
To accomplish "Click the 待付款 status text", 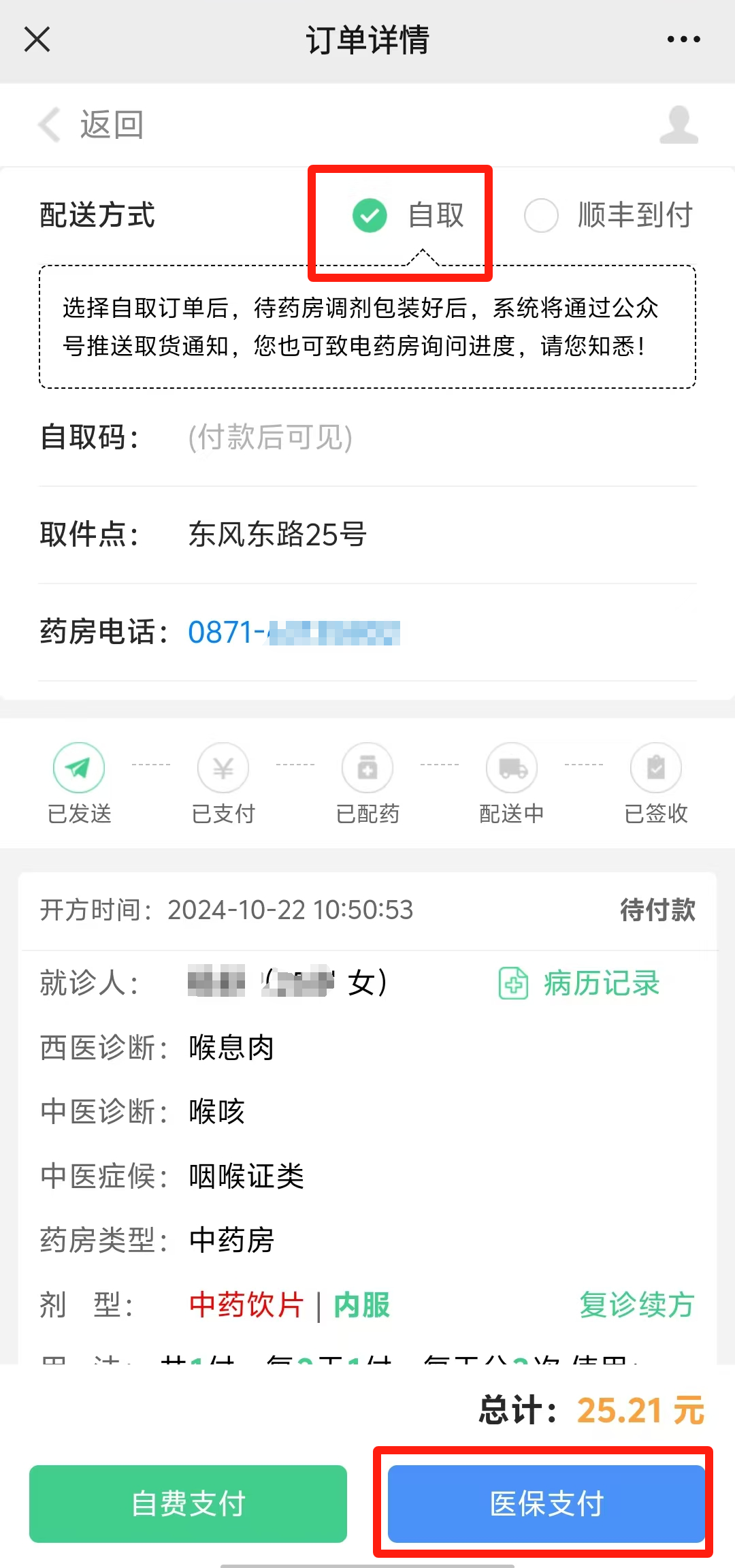I will point(657,910).
